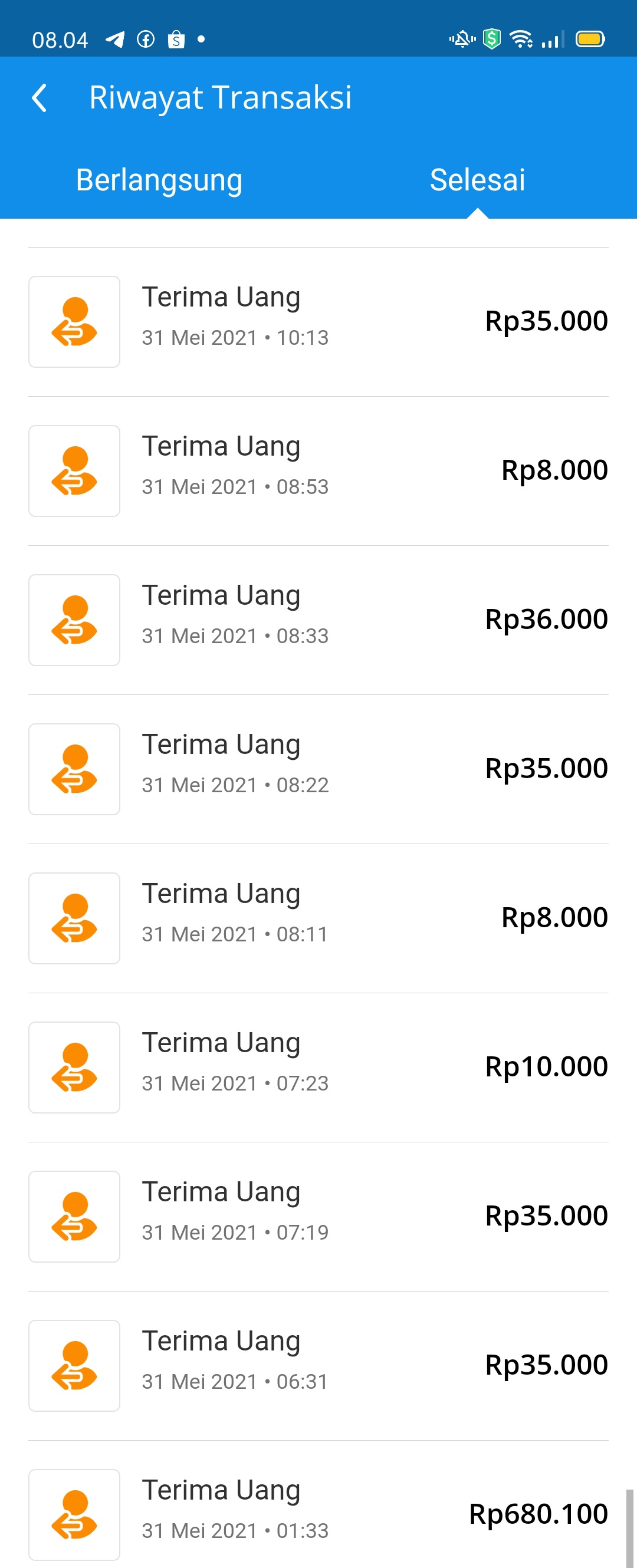Switch to the Berlangsung tab
The width and height of the screenshot is (637, 1568).
(x=159, y=180)
